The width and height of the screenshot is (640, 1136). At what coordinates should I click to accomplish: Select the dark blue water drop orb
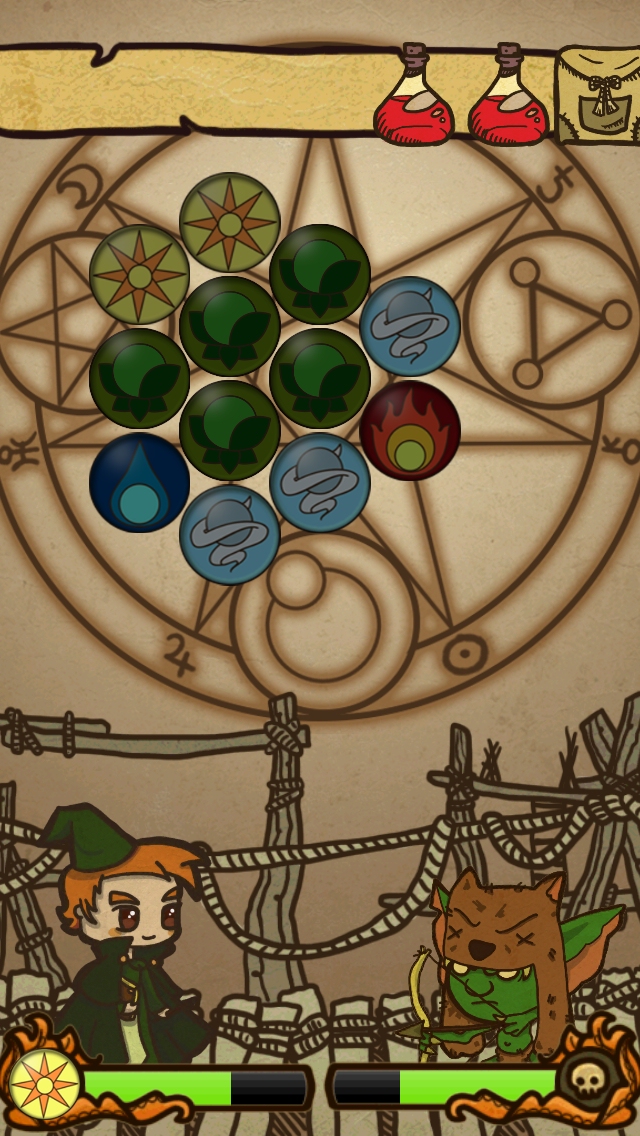coord(139,483)
